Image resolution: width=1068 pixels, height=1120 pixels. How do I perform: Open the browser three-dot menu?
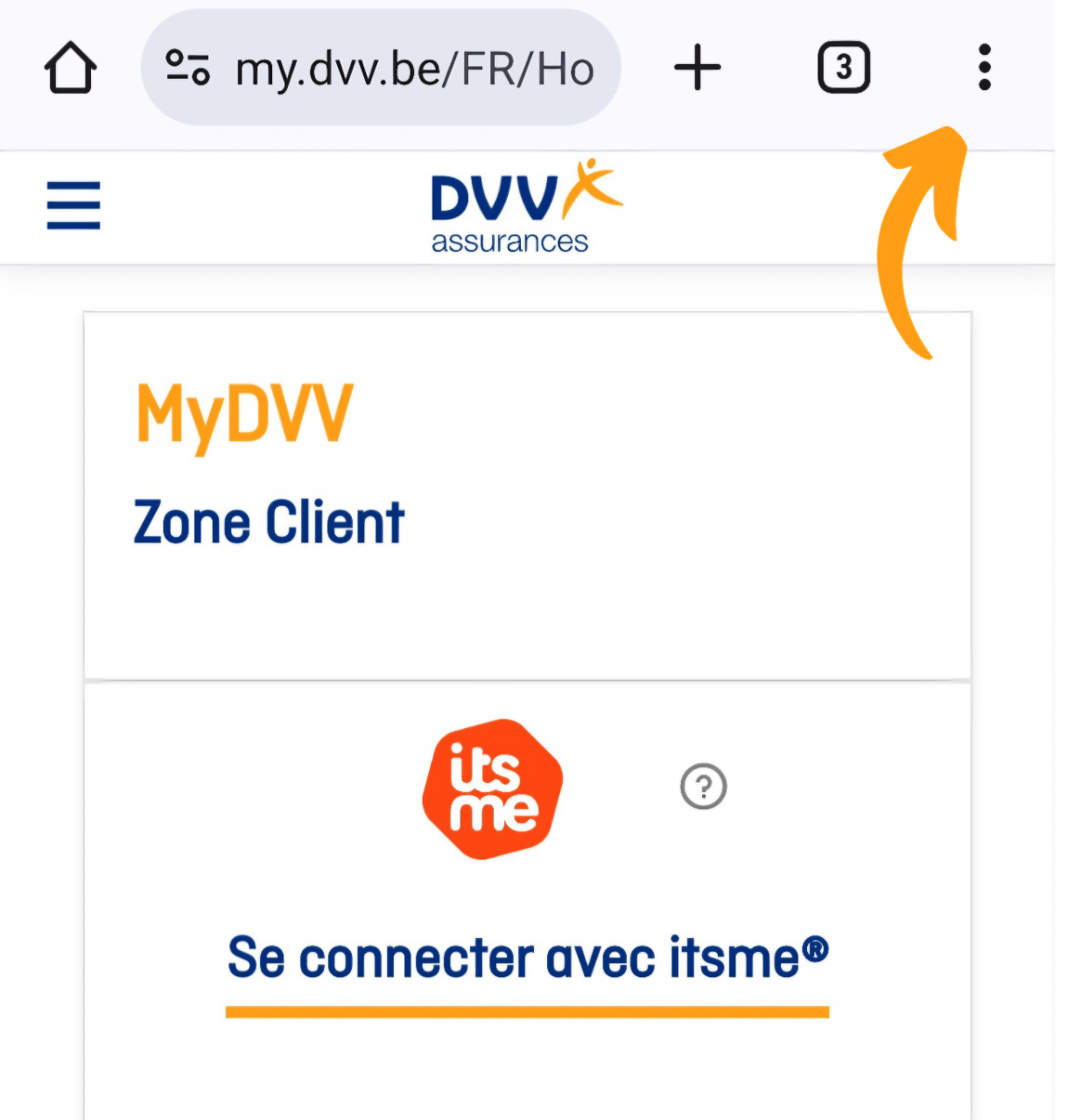(985, 68)
